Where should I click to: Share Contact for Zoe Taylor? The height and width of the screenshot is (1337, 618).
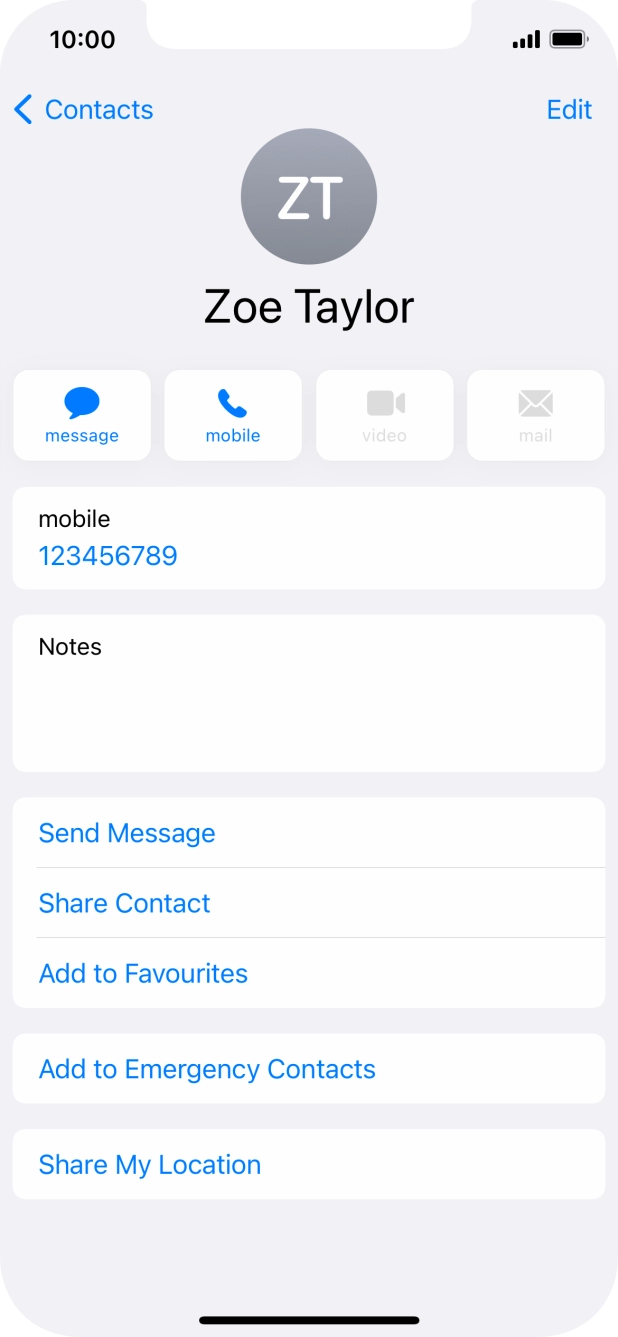tap(309, 903)
